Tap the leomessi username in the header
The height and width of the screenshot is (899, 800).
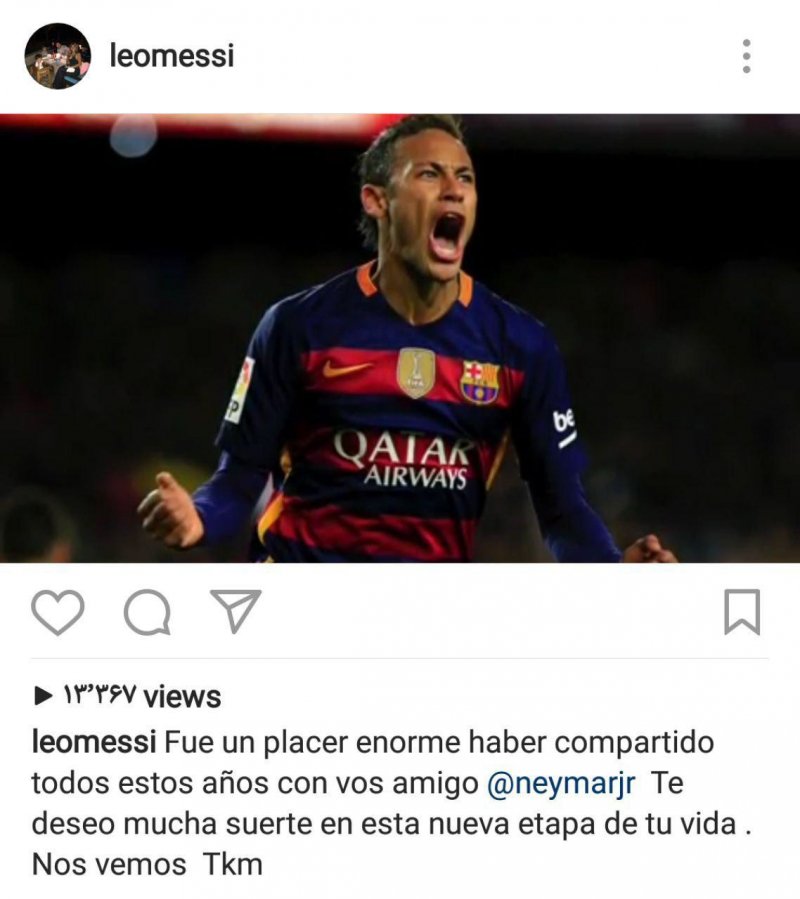pos(171,55)
